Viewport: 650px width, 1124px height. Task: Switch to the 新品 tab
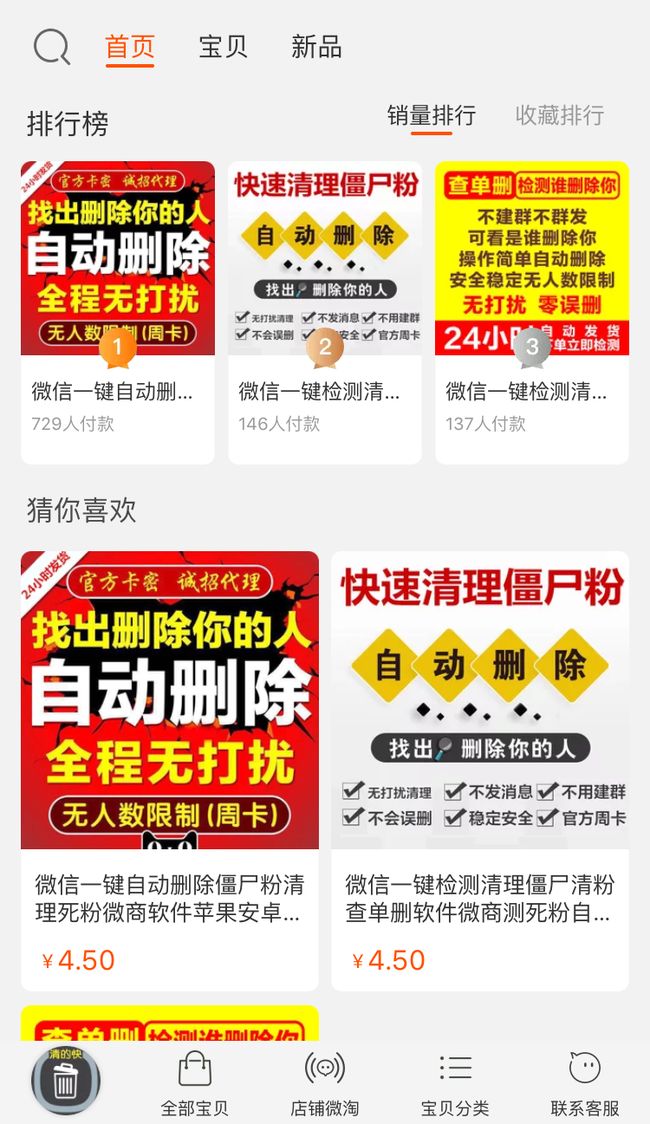click(x=316, y=47)
